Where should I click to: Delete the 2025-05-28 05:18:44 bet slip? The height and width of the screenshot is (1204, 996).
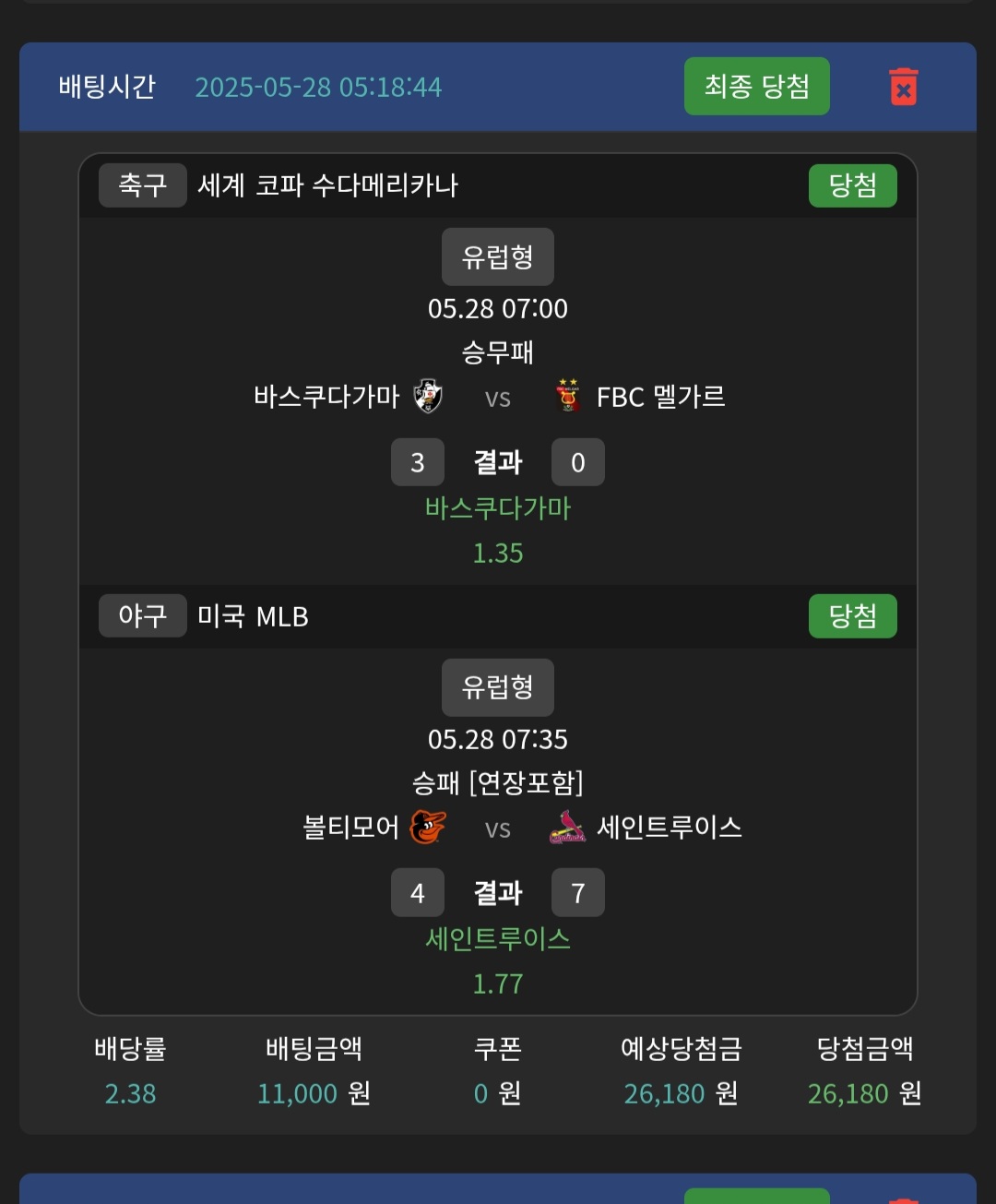[903, 87]
